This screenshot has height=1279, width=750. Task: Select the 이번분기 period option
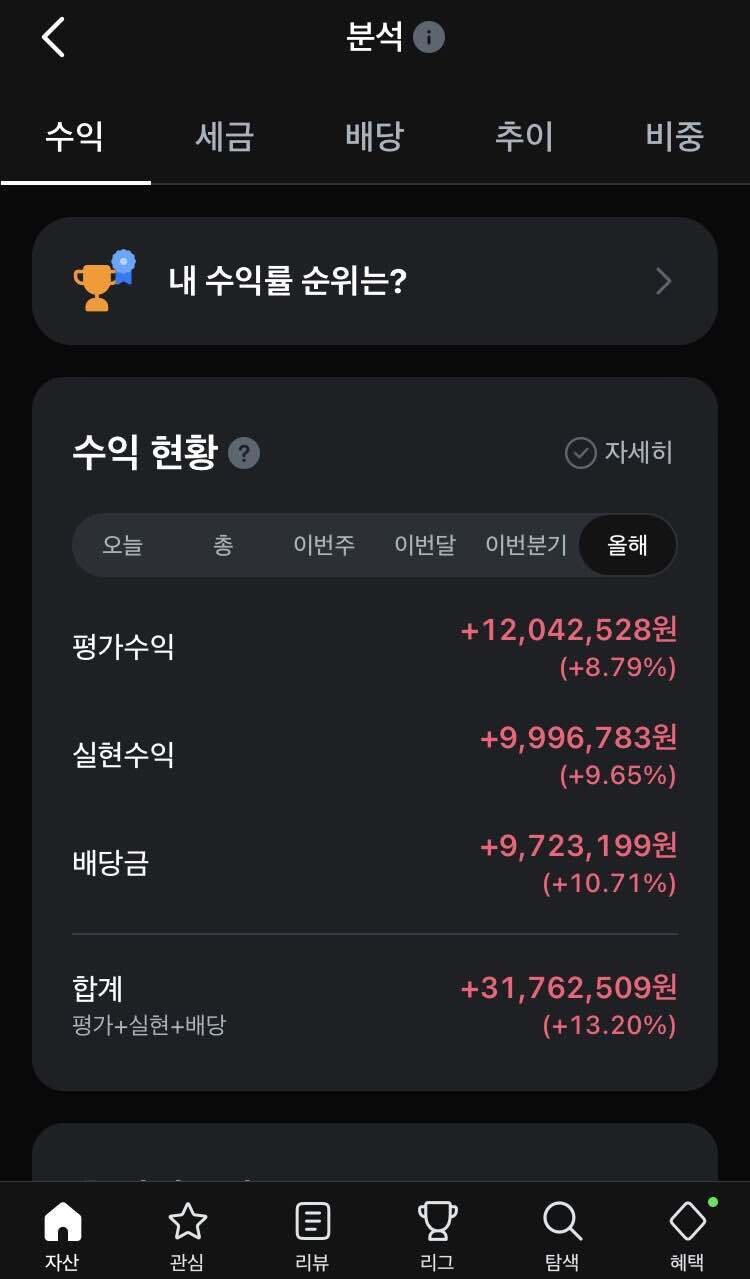tap(527, 545)
